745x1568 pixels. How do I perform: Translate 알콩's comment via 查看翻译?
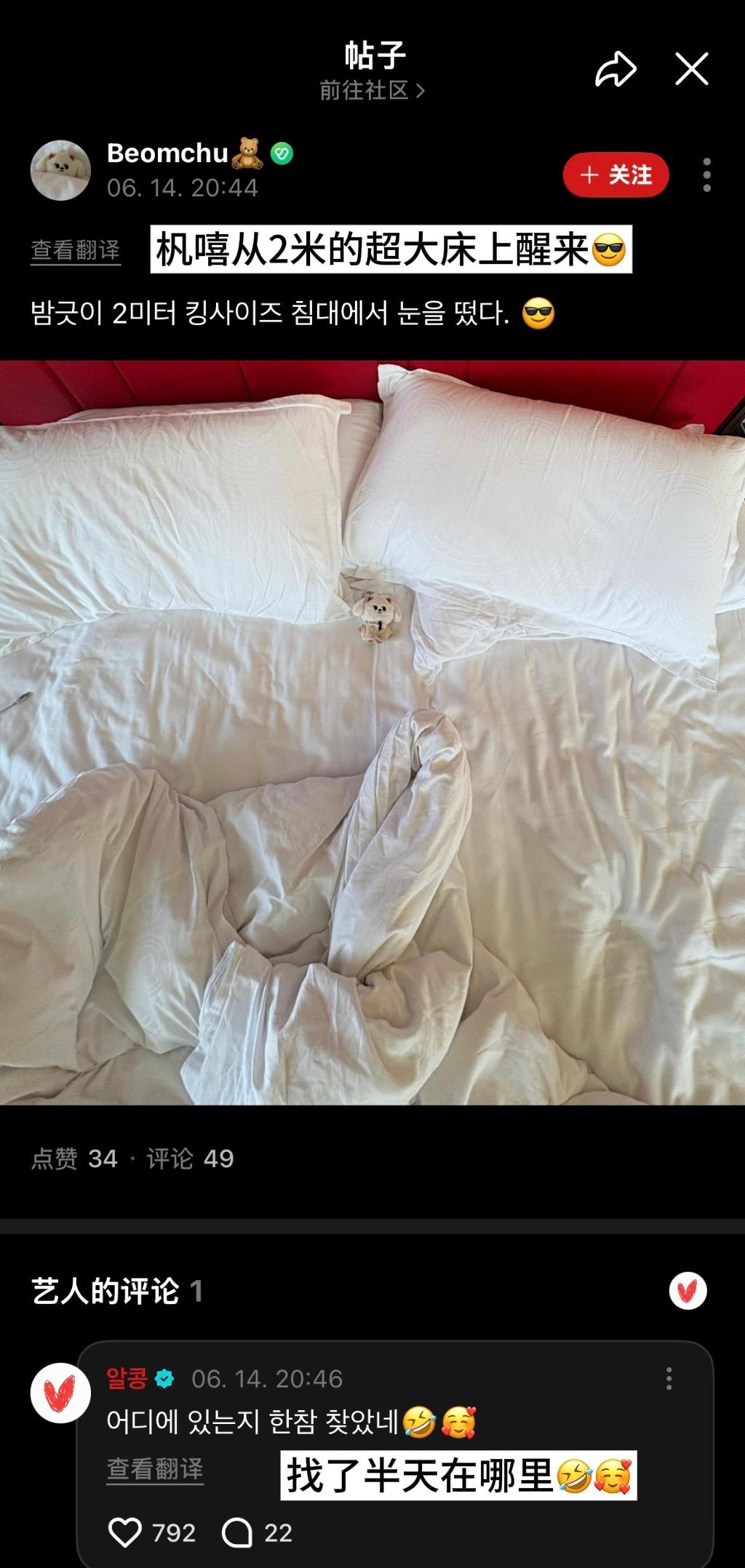[x=155, y=1469]
